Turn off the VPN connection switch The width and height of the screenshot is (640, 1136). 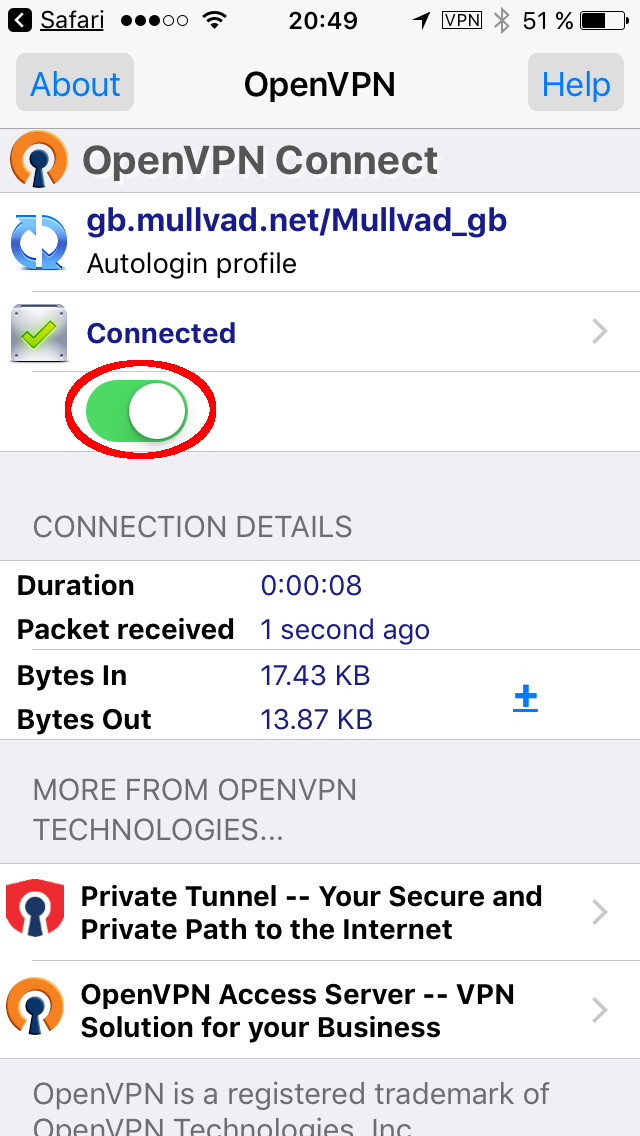point(137,410)
